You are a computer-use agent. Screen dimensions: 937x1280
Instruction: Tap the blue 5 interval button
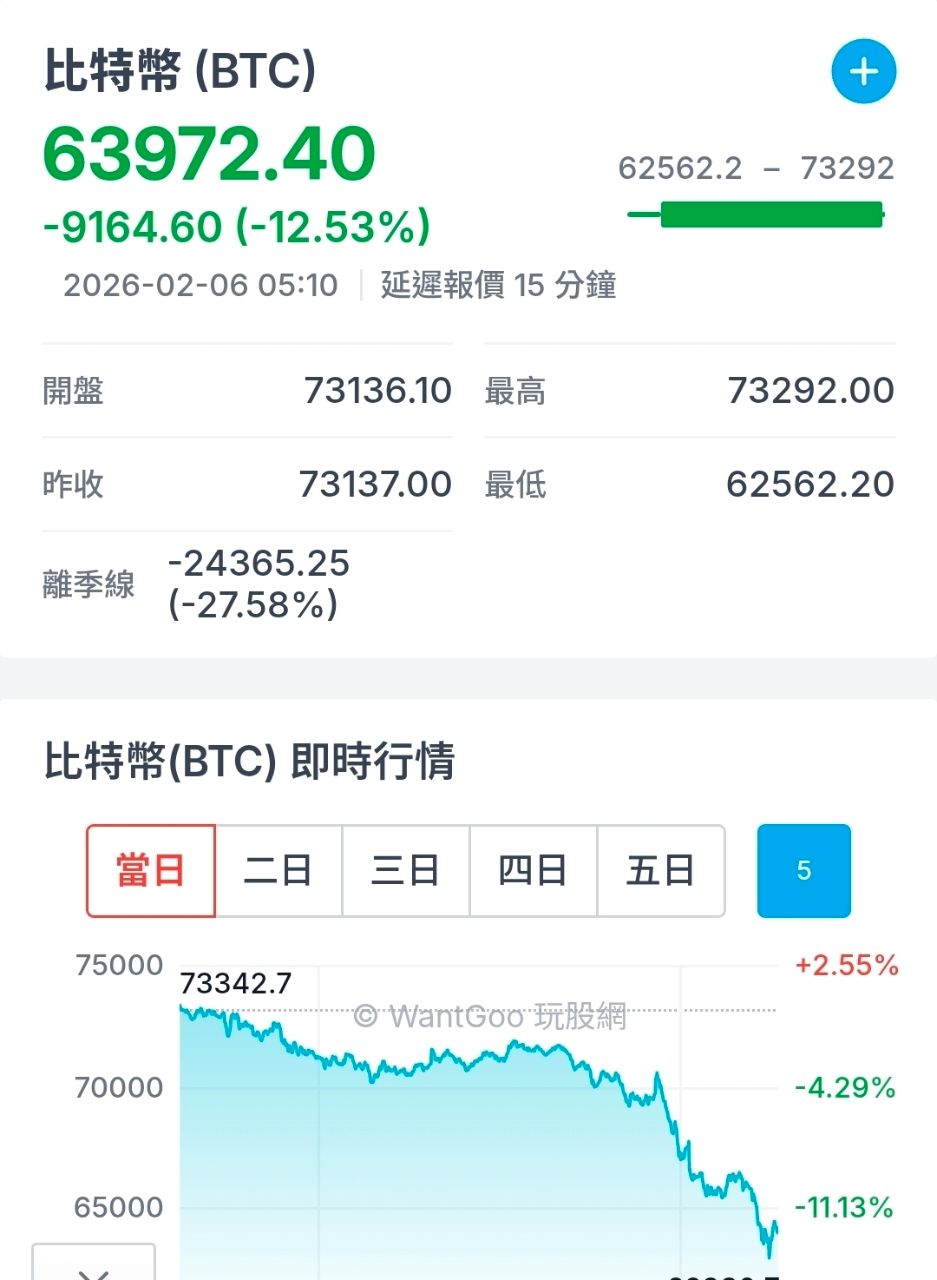pos(804,870)
